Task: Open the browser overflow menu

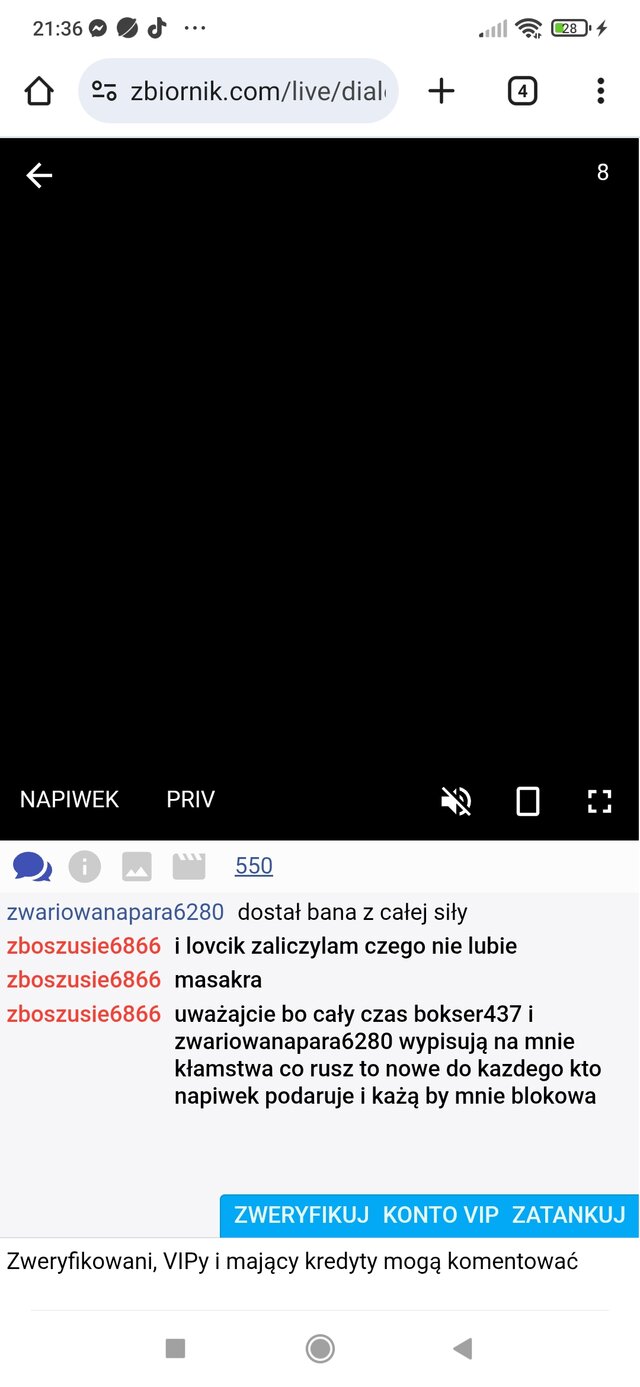Action: click(600, 91)
